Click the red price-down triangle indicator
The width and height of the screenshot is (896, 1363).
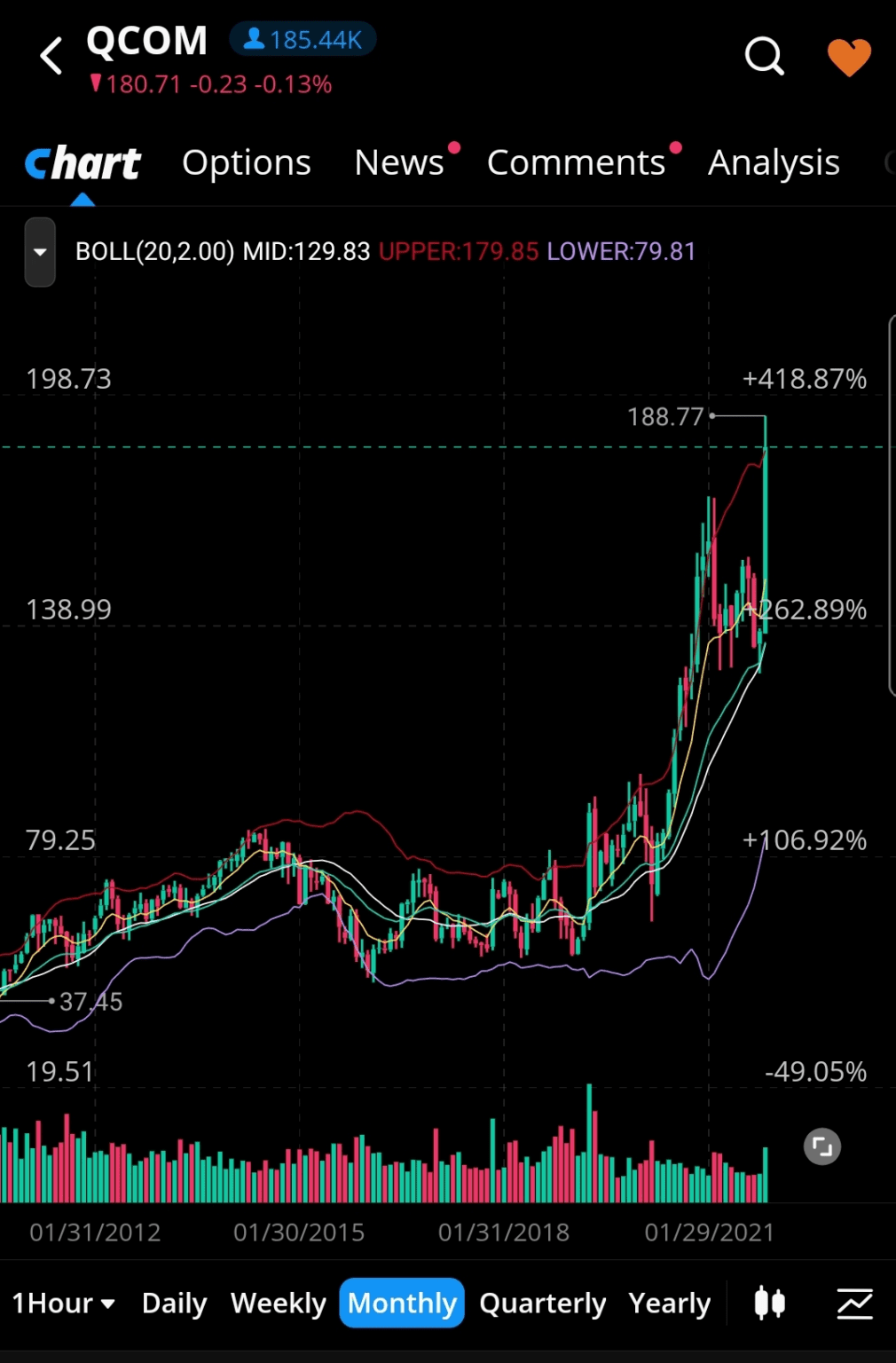(x=96, y=84)
